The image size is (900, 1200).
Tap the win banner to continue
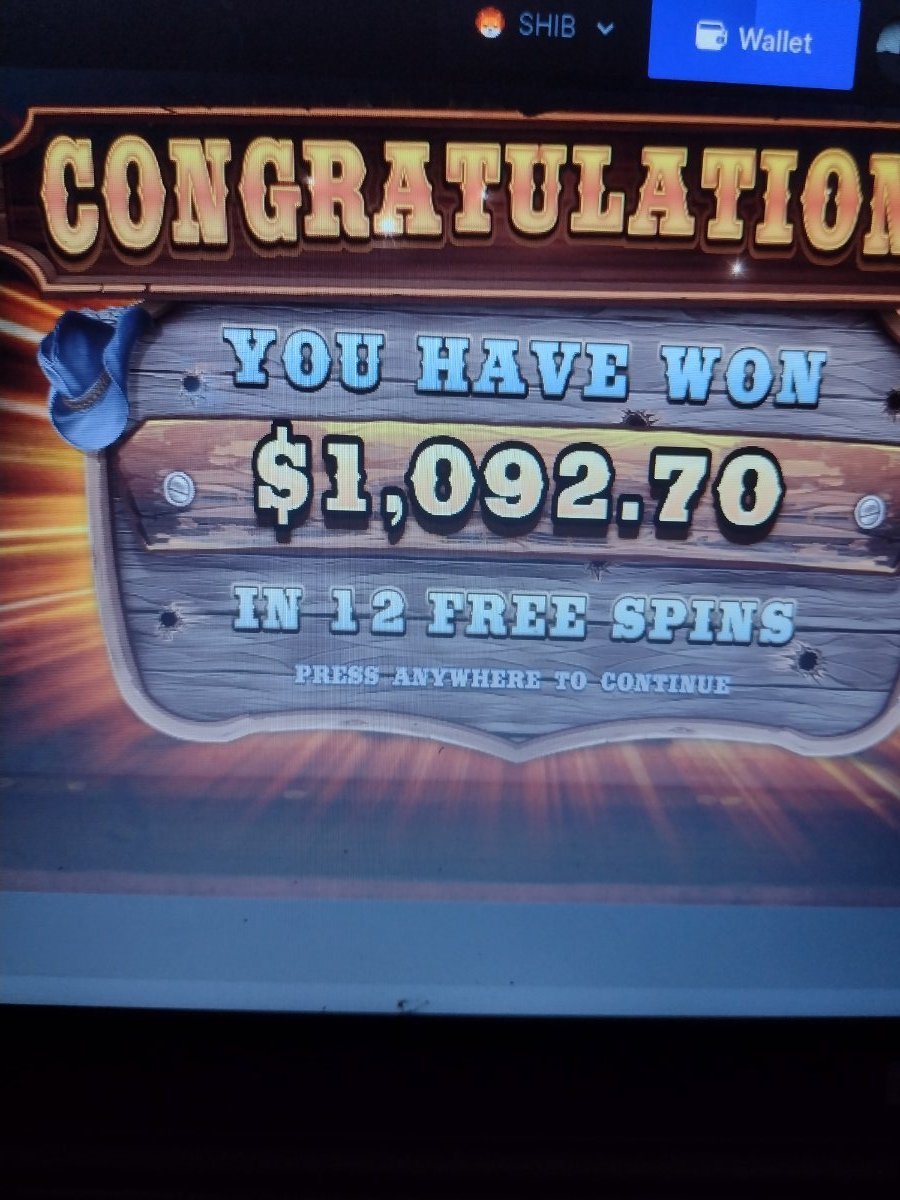(x=511, y=682)
